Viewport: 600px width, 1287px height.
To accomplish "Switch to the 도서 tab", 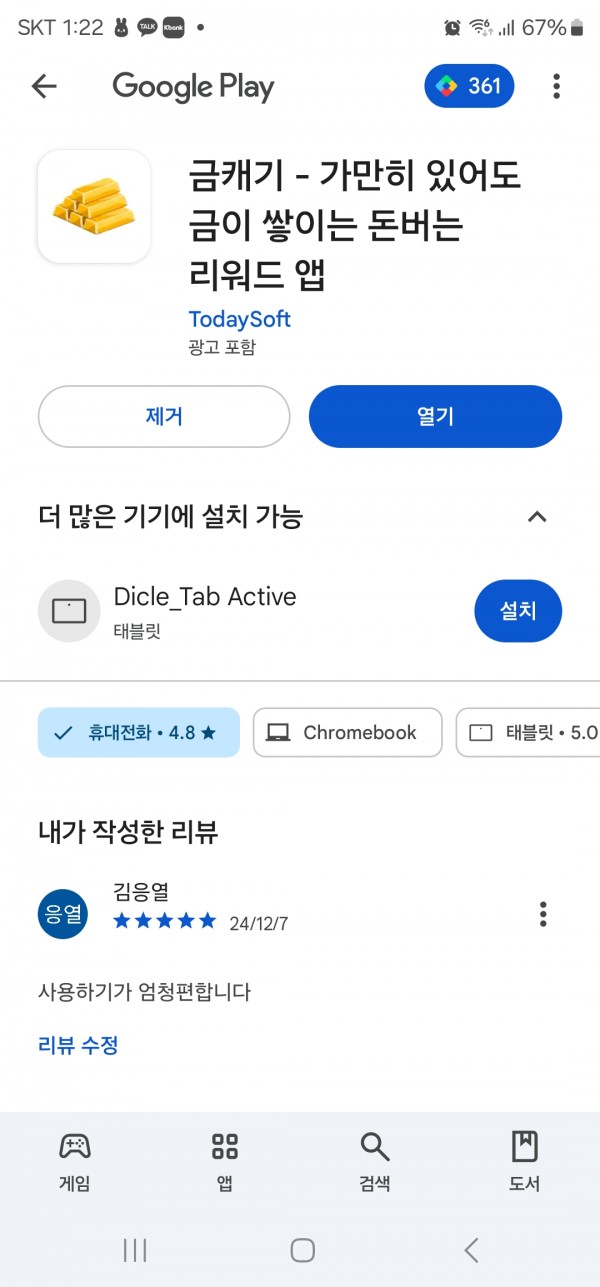I will [525, 1161].
